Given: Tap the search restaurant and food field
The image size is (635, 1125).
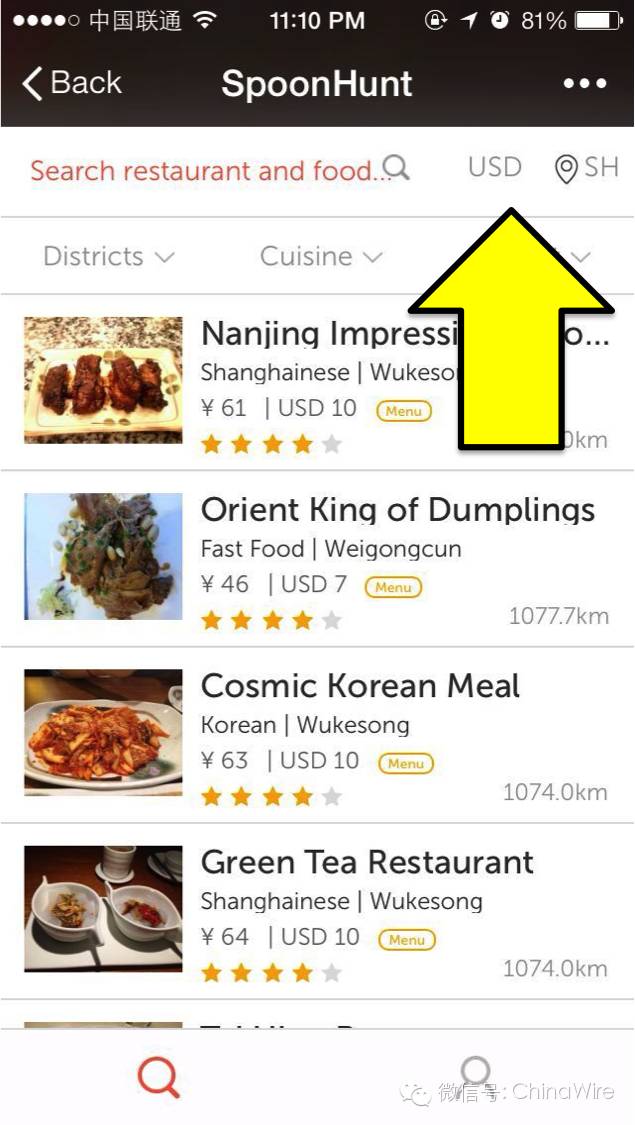Looking at the screenshot, I should (x=220, y=170).
